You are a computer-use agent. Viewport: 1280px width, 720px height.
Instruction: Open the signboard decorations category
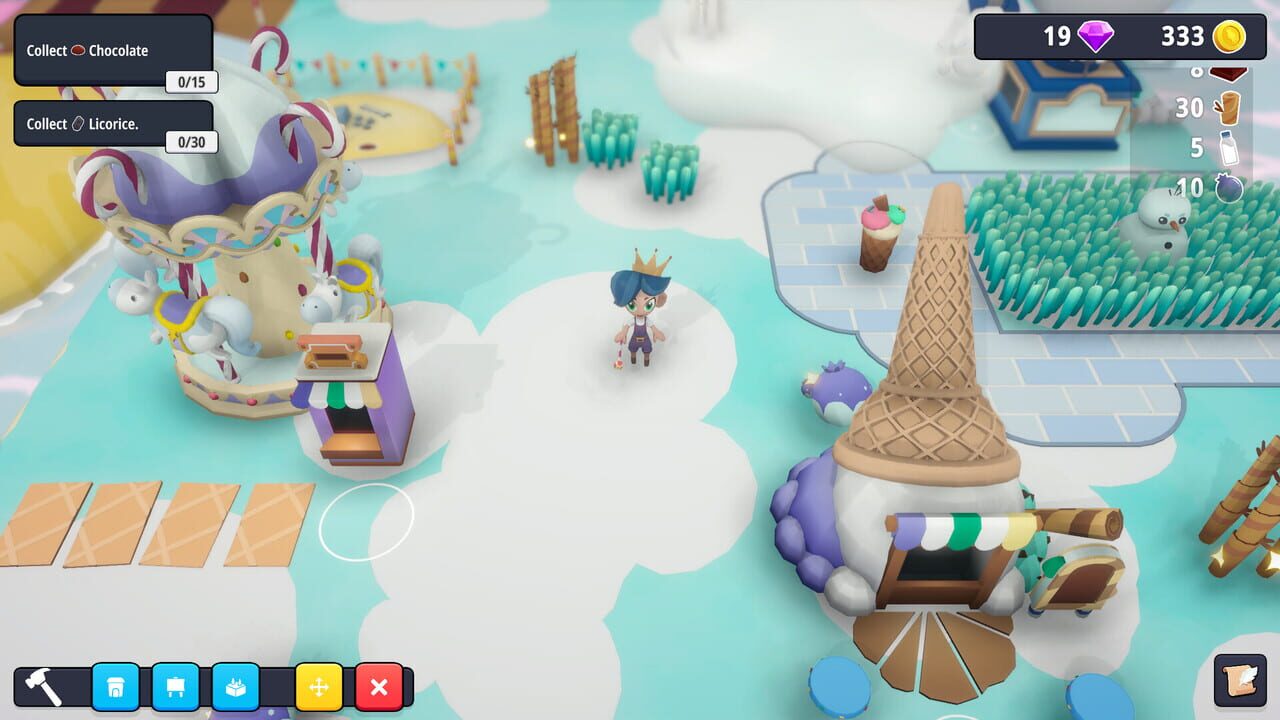click(176, 687)
